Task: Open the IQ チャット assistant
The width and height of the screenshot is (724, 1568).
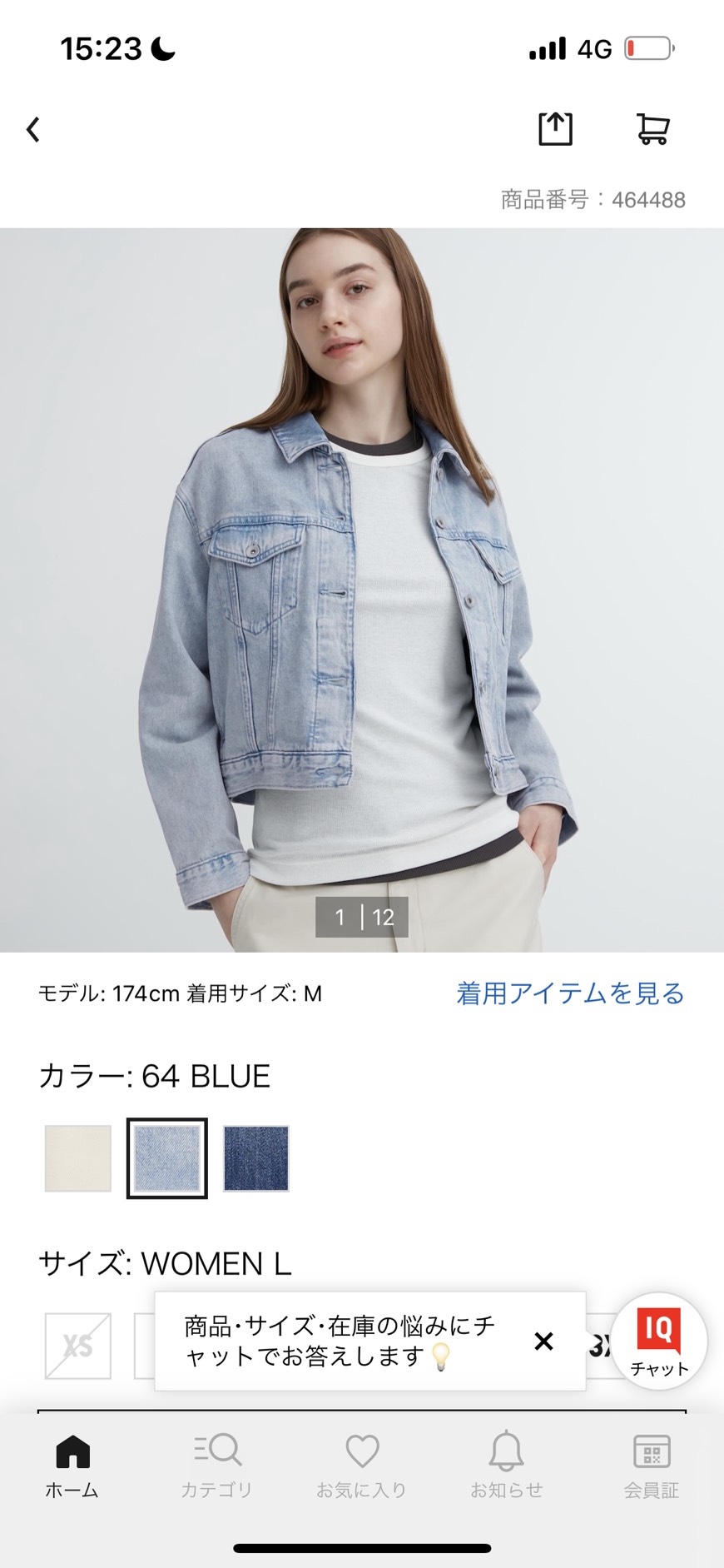Action: 659,1341
